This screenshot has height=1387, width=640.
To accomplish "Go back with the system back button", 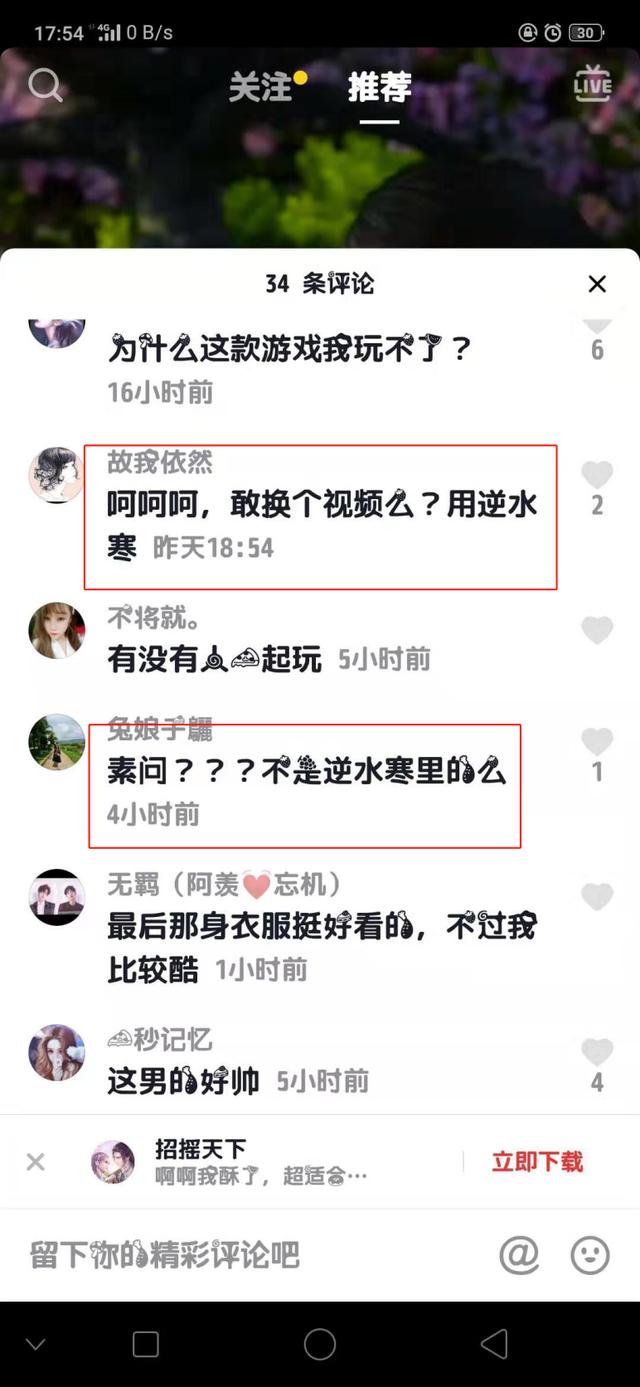I will [x=494, y=1344].
